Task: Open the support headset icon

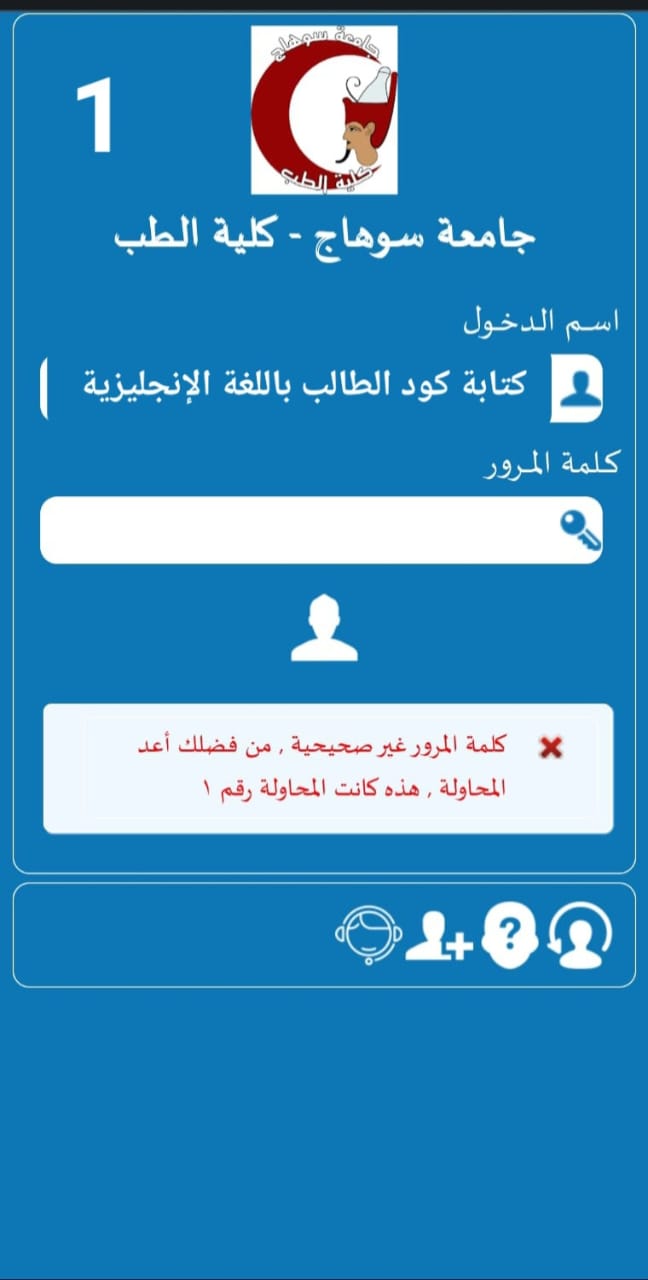Action: 369,935
